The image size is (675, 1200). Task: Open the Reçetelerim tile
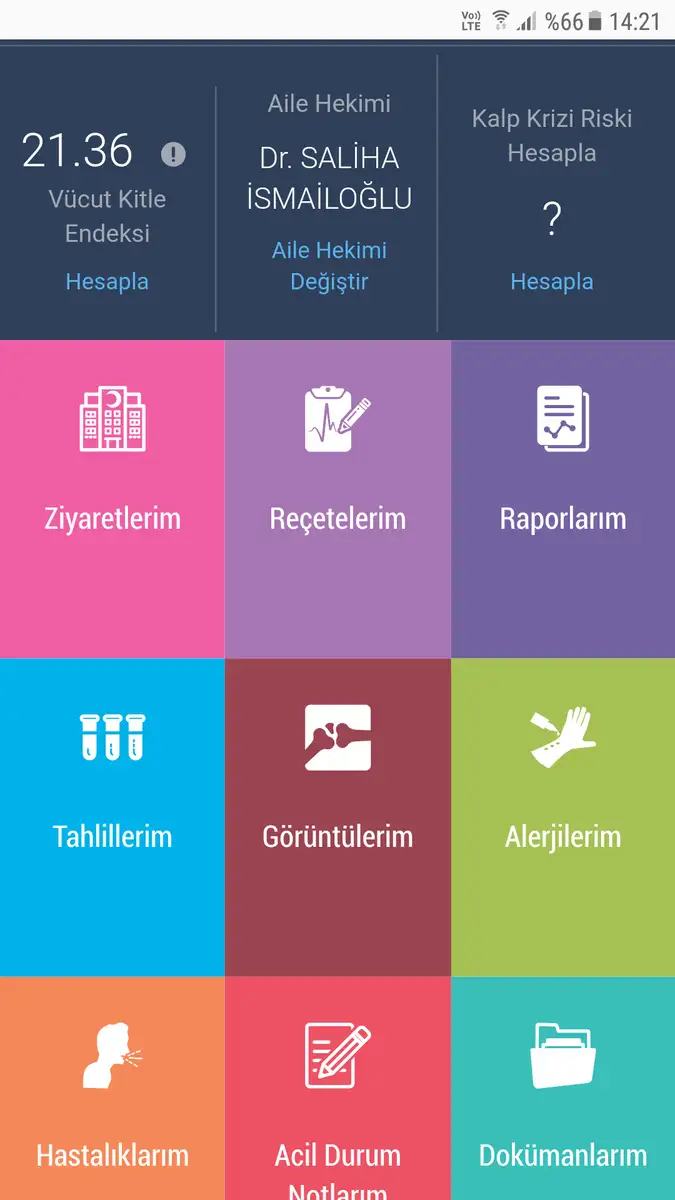(338, 498)
